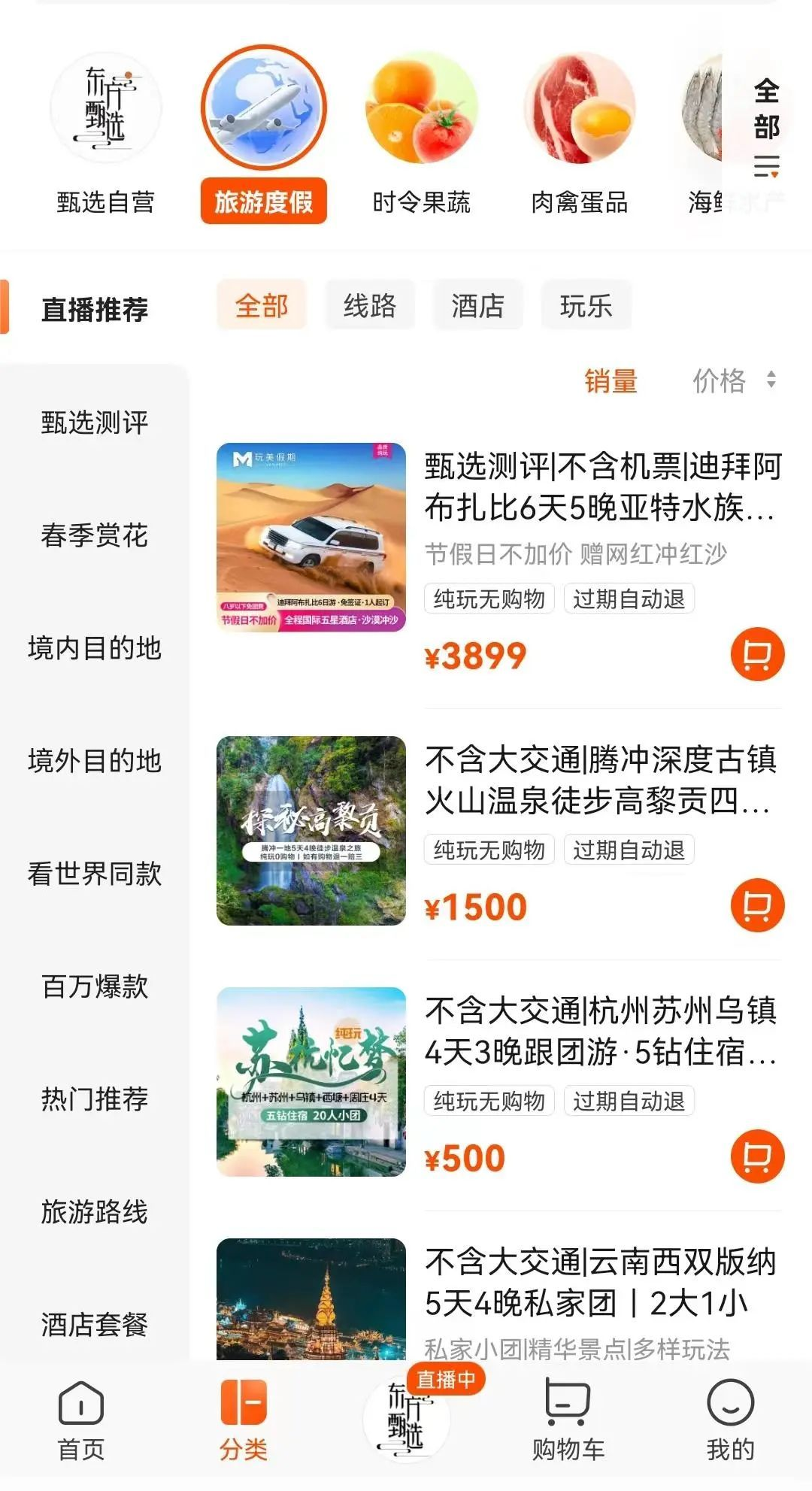Viewport: 812px width, 1491px height.
Task: Add the 杭州苏州乌镇 ¥500 tour to cart
Action: tap(757, 1156)
